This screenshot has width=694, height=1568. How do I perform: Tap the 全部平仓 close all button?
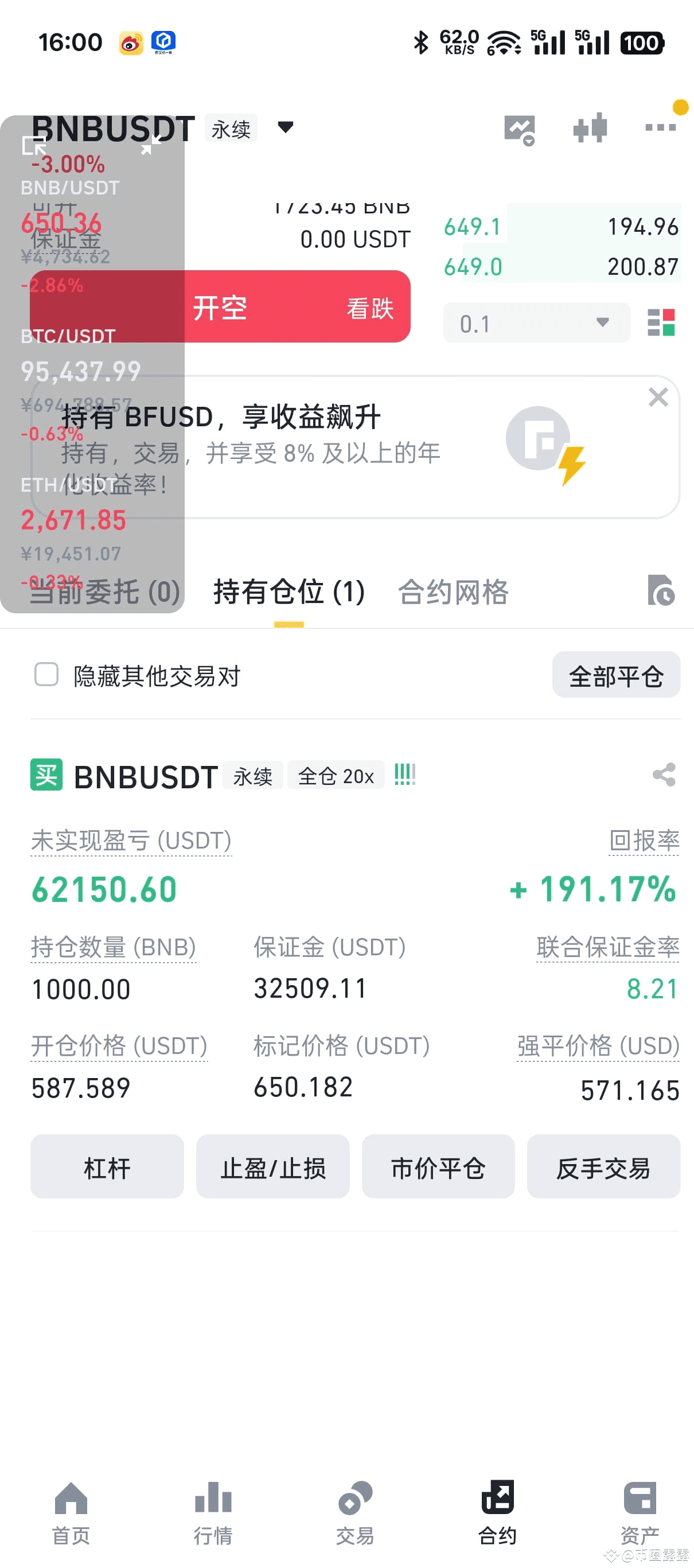tap(616, 675)
